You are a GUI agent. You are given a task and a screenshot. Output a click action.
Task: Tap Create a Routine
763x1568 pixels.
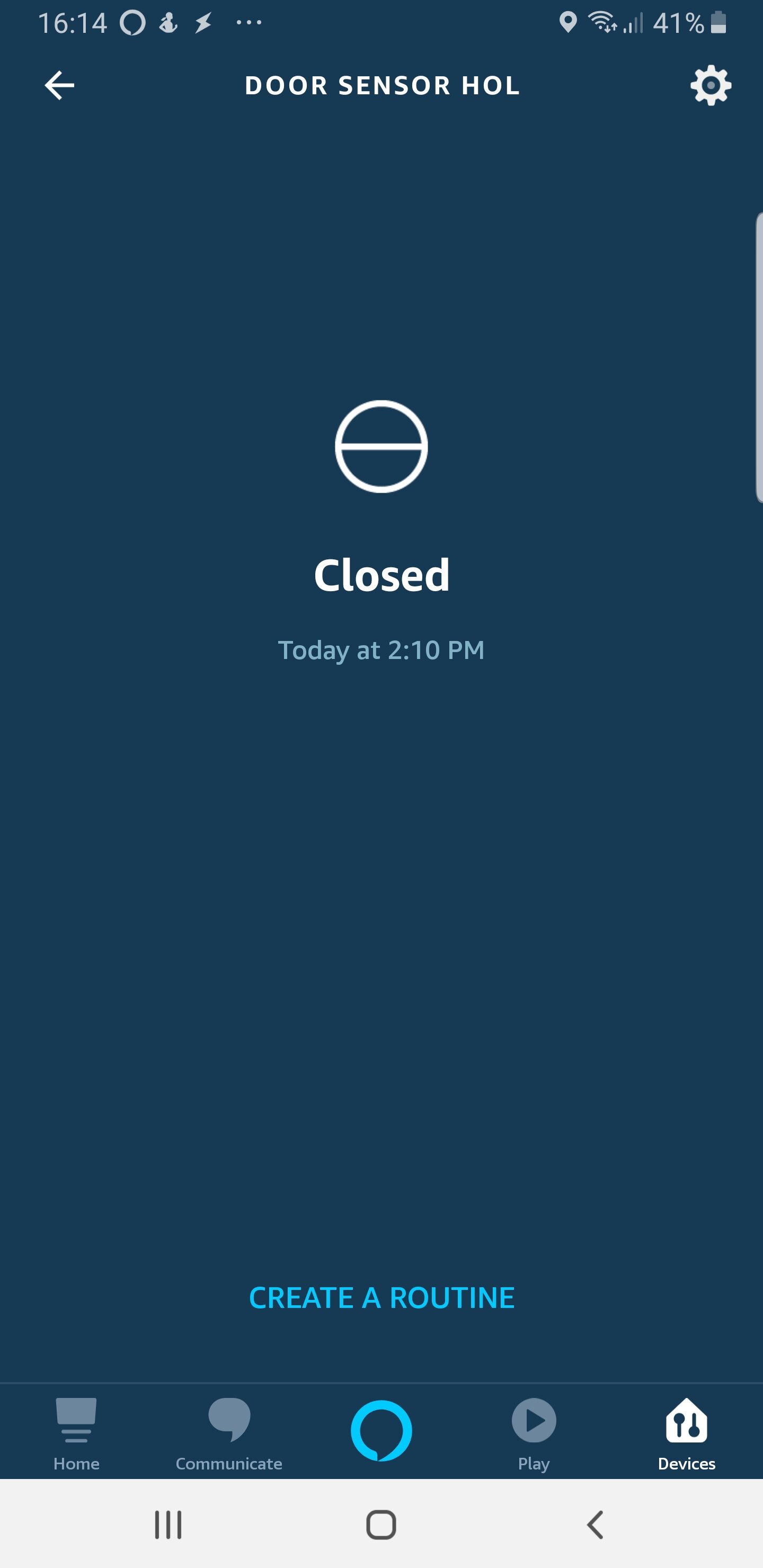[x=382, y=1297]
